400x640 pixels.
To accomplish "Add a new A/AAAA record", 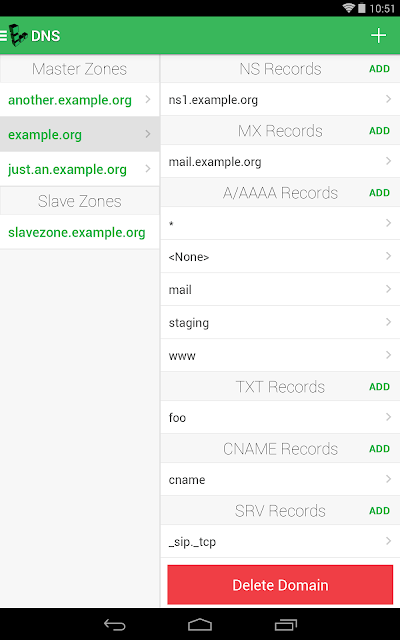I will [379, 193].
